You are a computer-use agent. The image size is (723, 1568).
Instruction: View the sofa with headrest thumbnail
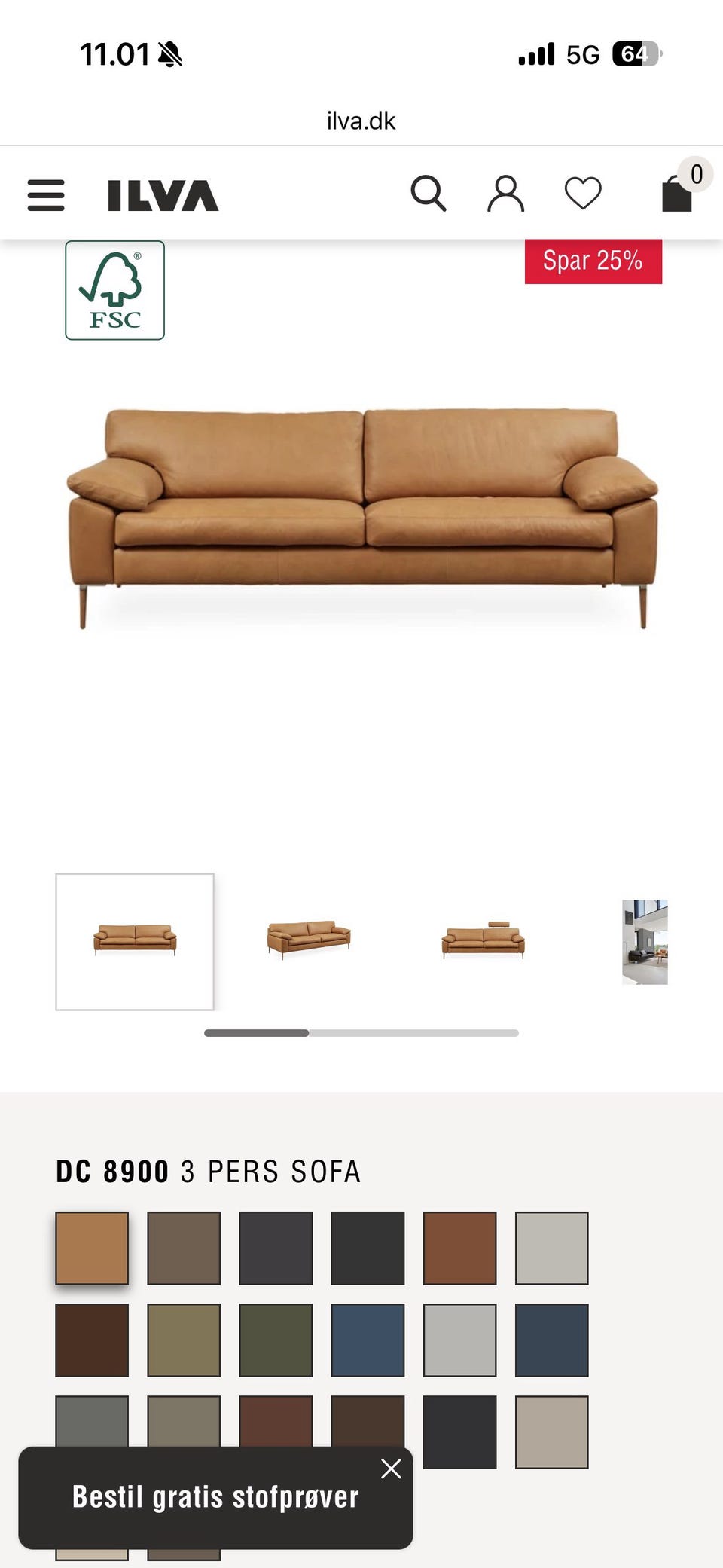(x=484, y=940)
